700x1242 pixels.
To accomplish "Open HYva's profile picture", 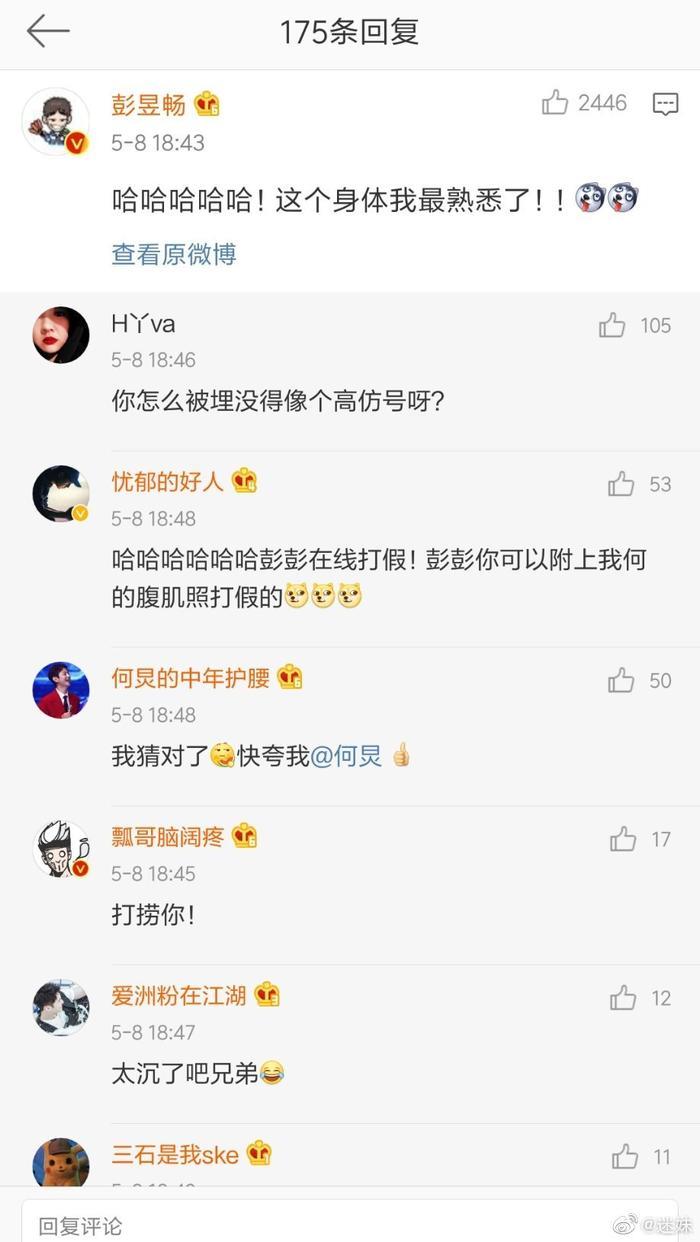I will tap(61, 335).
